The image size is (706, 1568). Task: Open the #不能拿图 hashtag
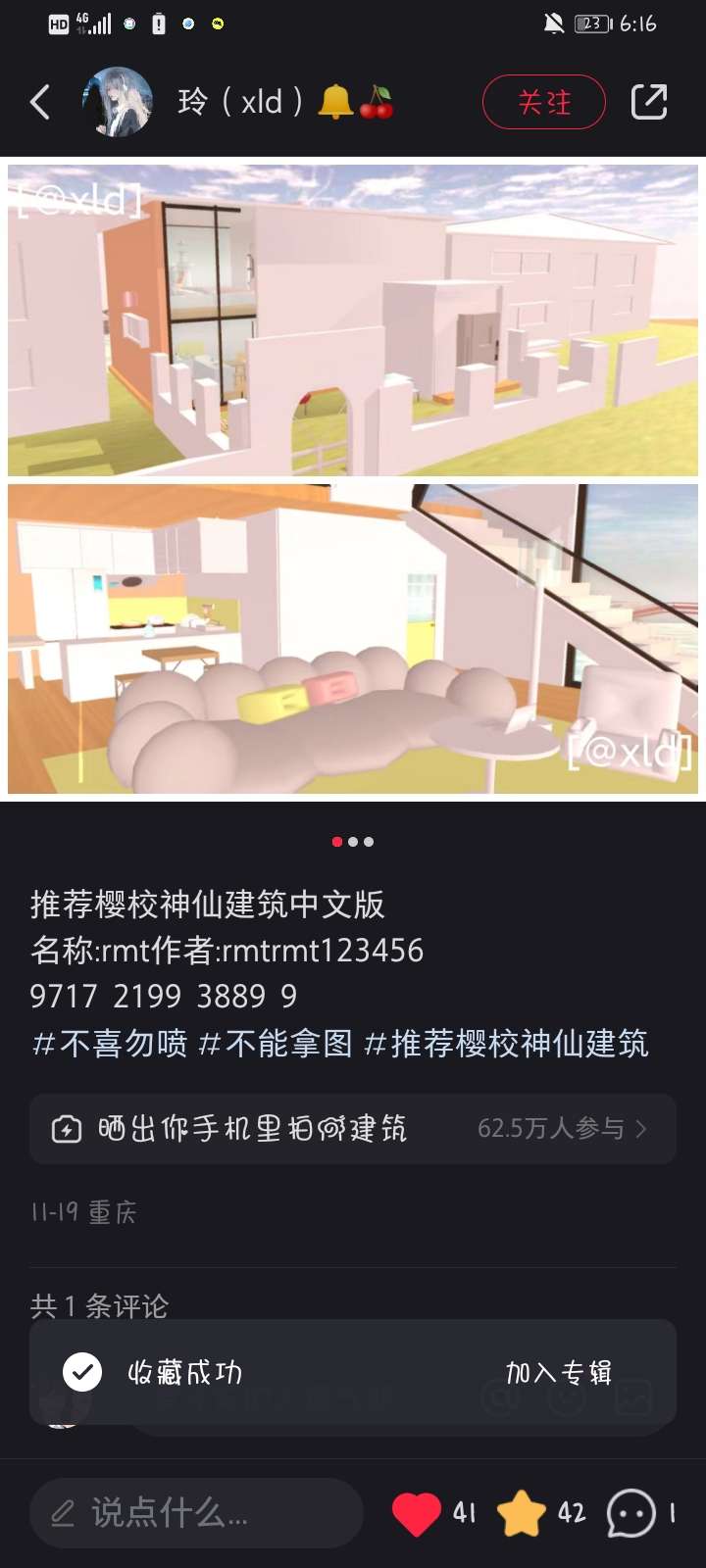(x=275, y=1044)
